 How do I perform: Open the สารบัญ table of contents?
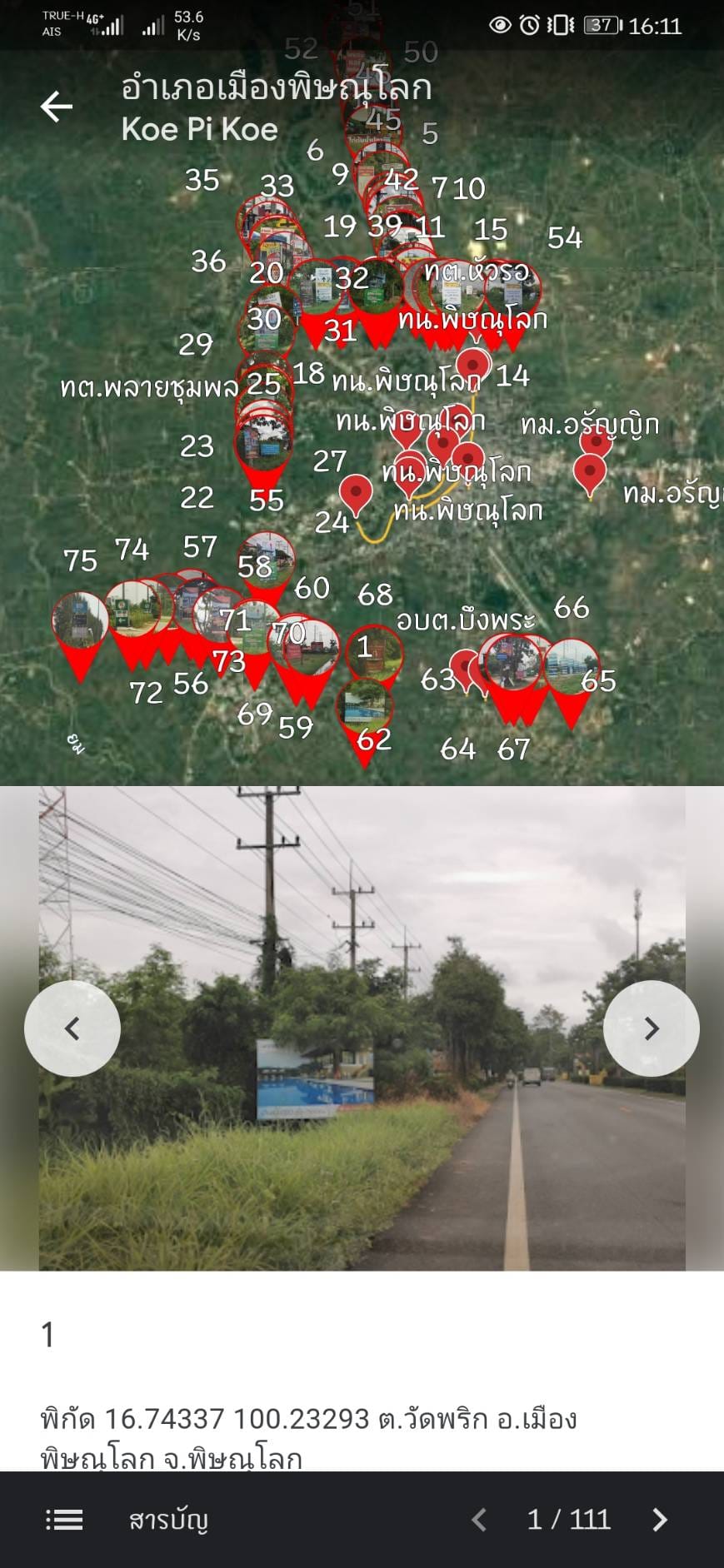point(125,1520)
